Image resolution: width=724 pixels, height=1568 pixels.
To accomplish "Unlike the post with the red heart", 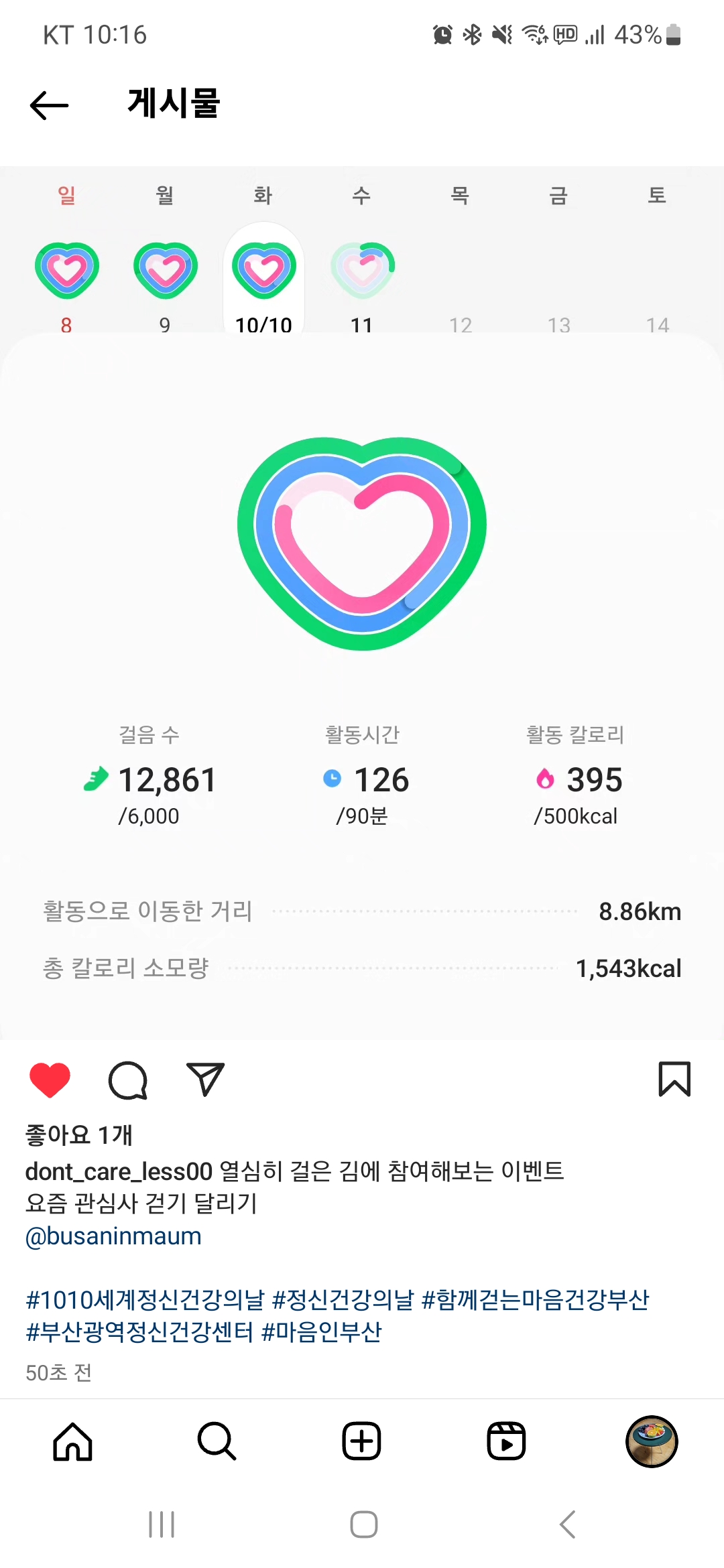I will [50, 1080].
